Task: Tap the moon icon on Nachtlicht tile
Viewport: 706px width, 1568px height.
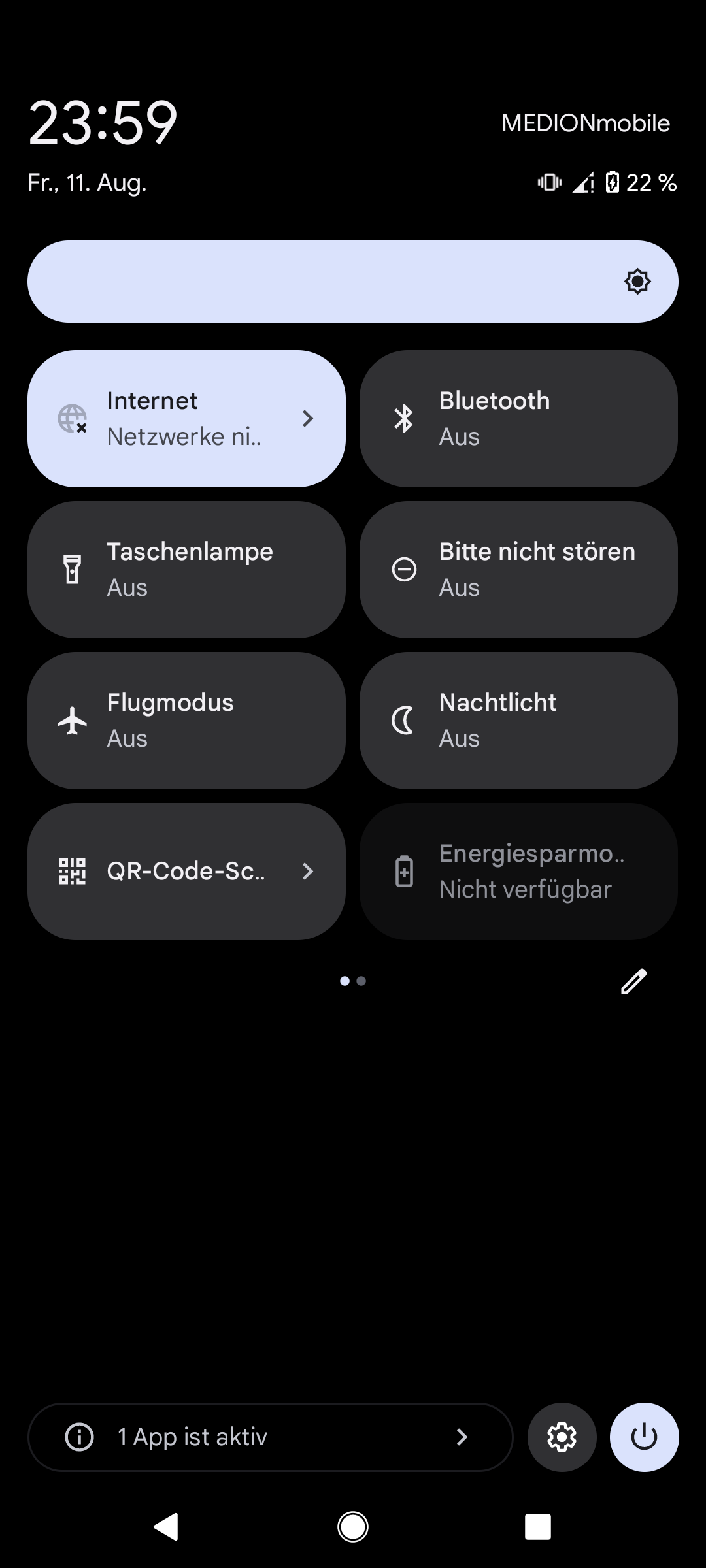Action: tap(403, 720)
